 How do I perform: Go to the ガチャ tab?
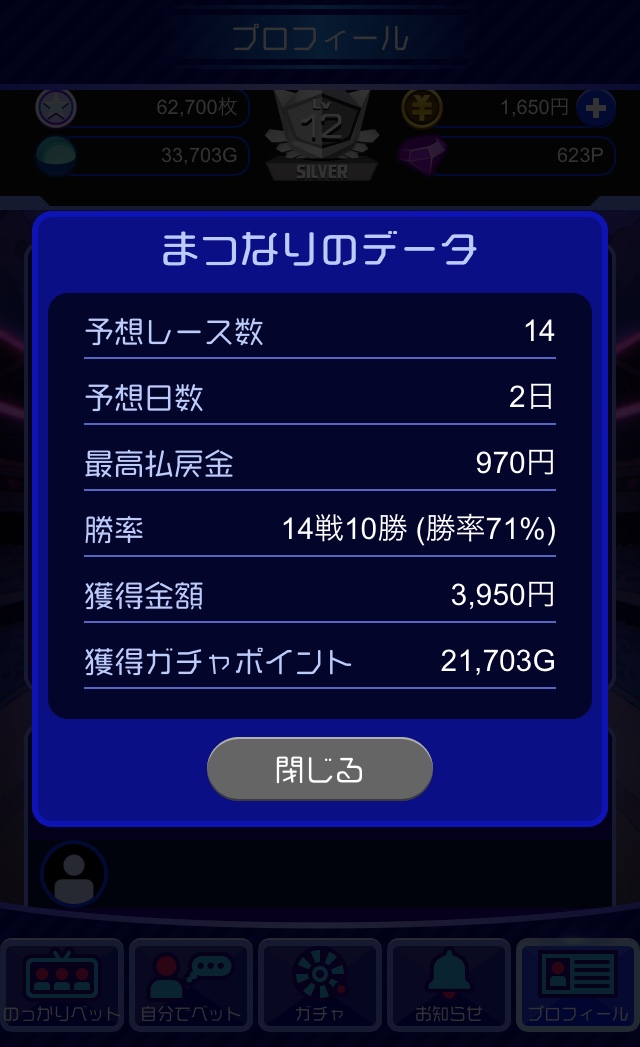320,986
